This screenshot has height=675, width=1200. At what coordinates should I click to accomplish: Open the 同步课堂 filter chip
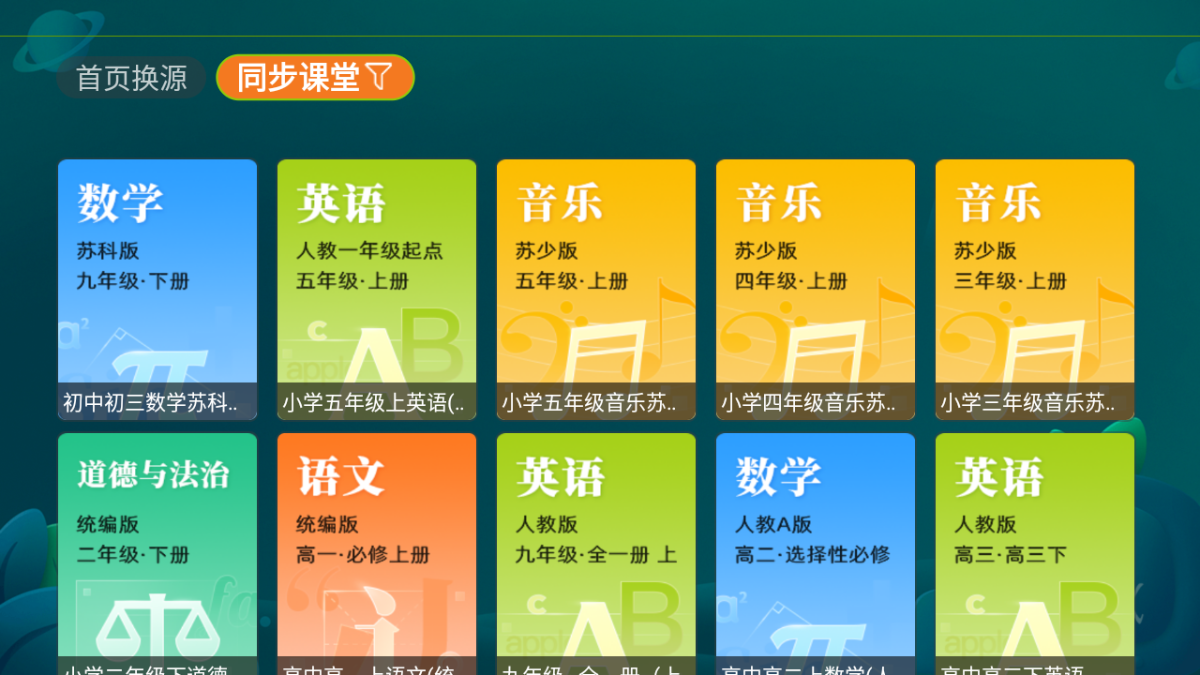click(315, 78)
